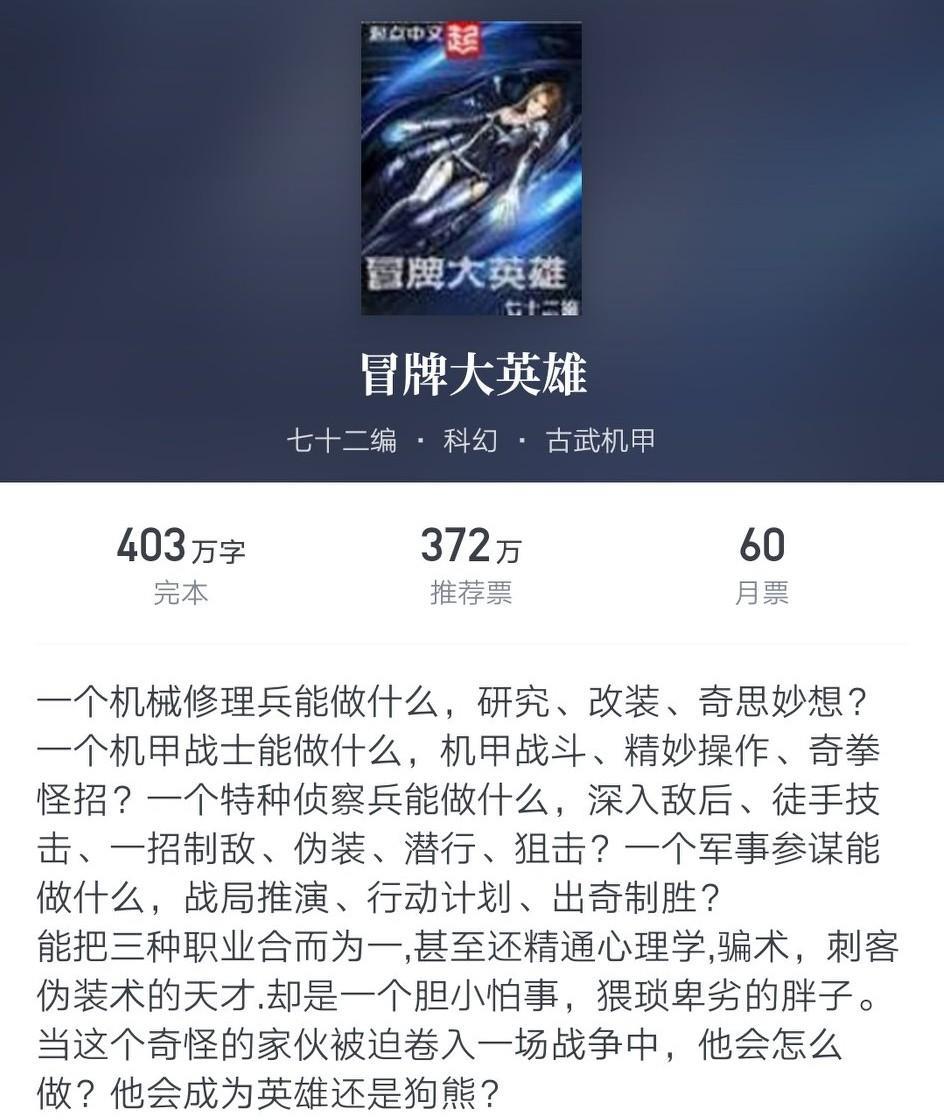Open author 七十二编's page
Image resolution: width=944 pixels, height=1120 pixels.
pos(341,441)
